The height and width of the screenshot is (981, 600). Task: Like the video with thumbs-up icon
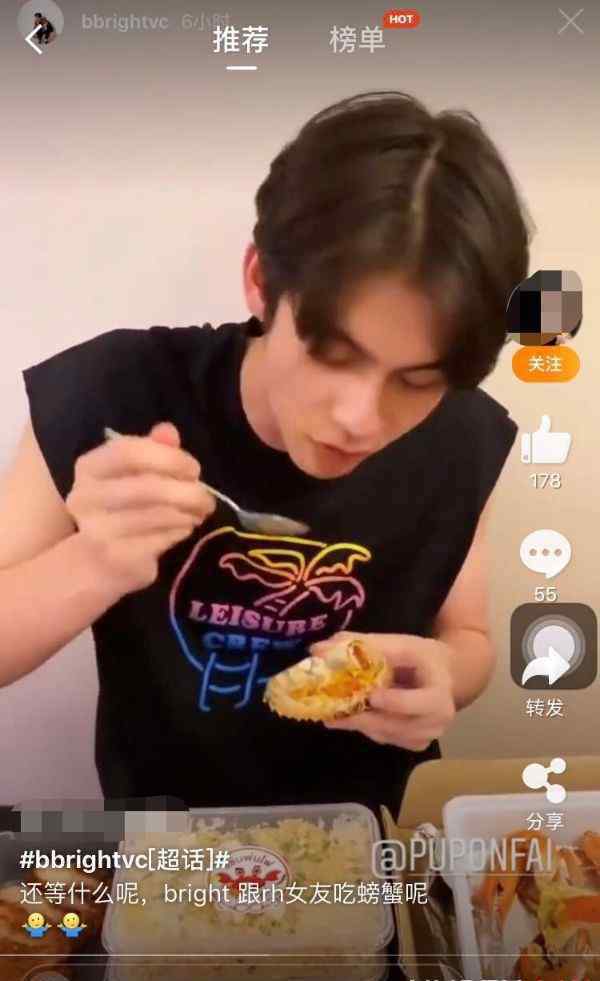[x=545, y=440]
